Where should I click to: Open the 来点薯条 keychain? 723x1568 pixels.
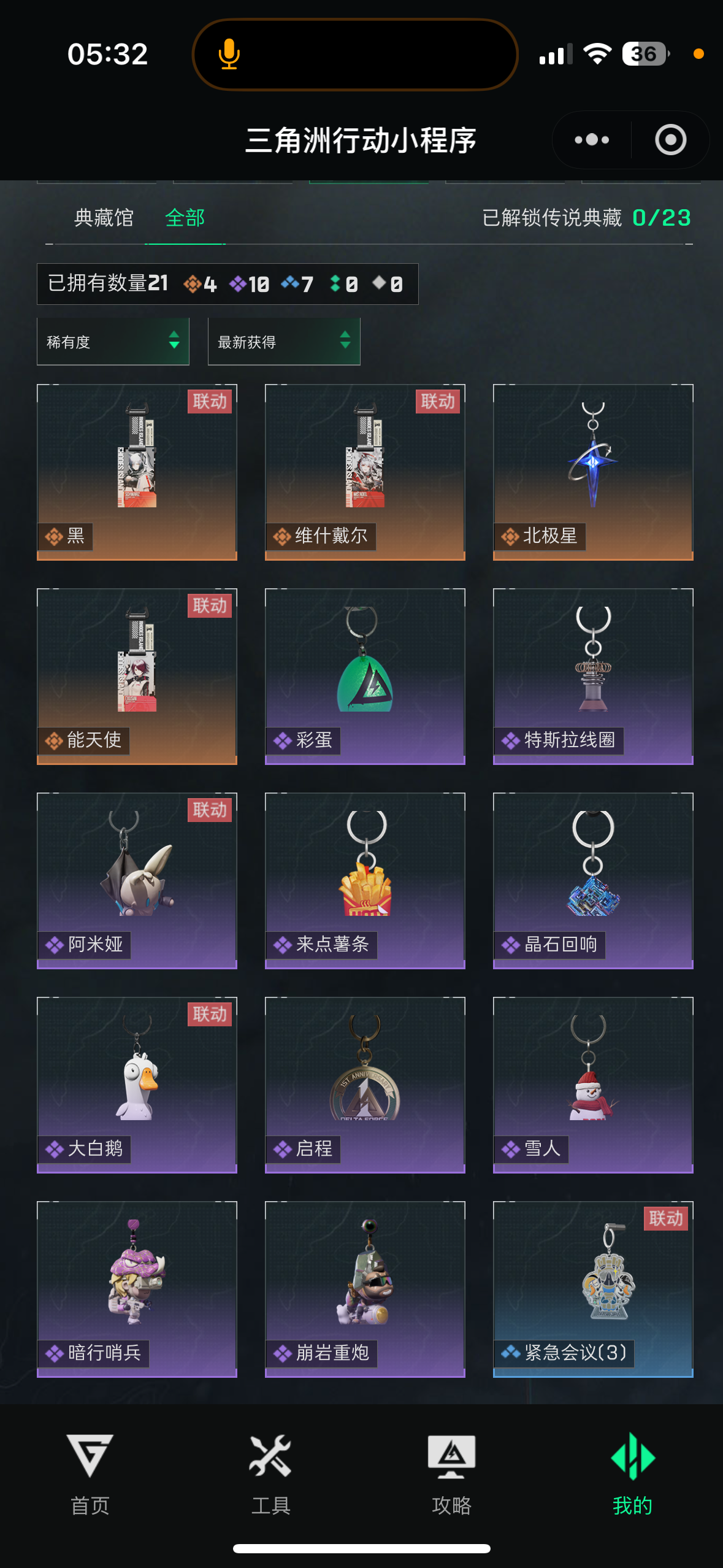tap(365, 880)
